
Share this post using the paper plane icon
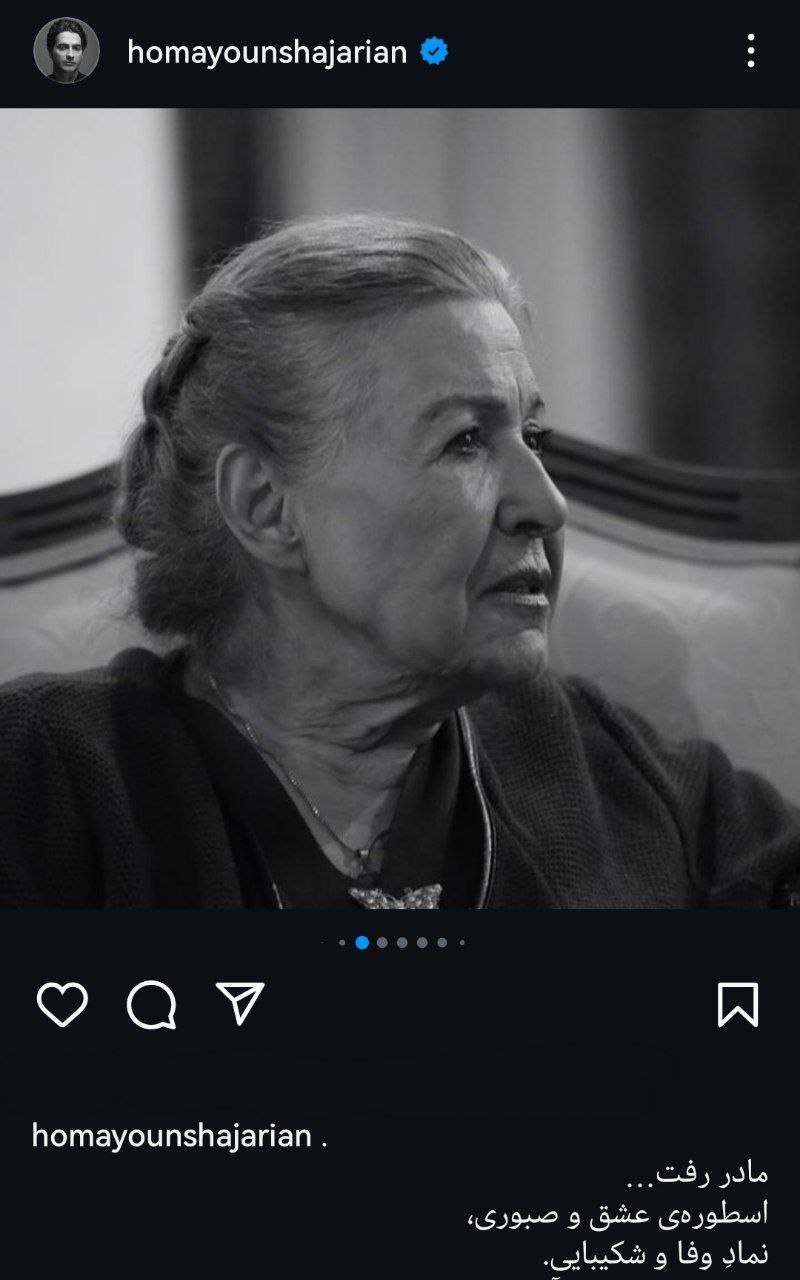tap(240, 1004)
